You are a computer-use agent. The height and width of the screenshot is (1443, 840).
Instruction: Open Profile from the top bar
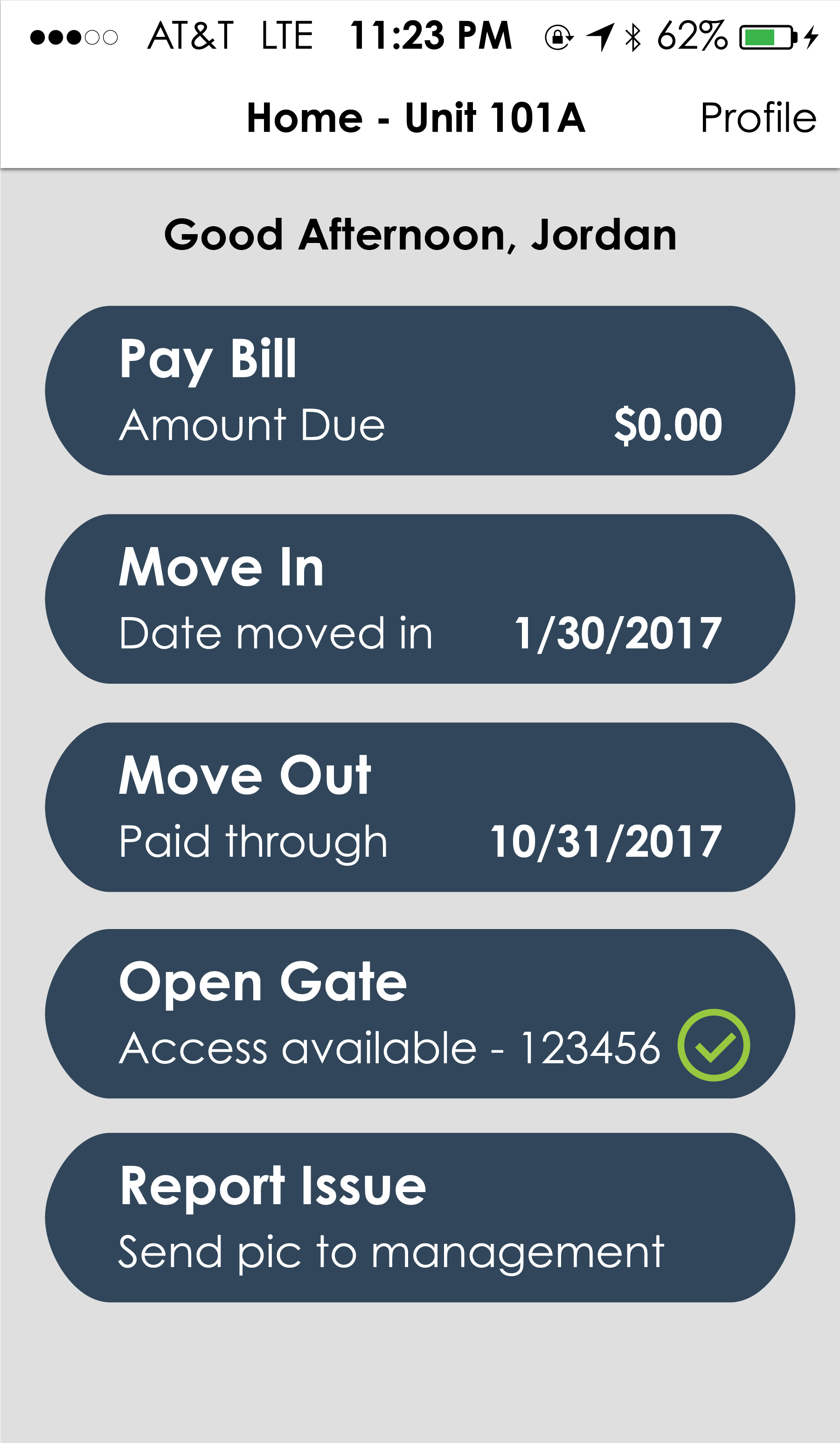(757, 118)
